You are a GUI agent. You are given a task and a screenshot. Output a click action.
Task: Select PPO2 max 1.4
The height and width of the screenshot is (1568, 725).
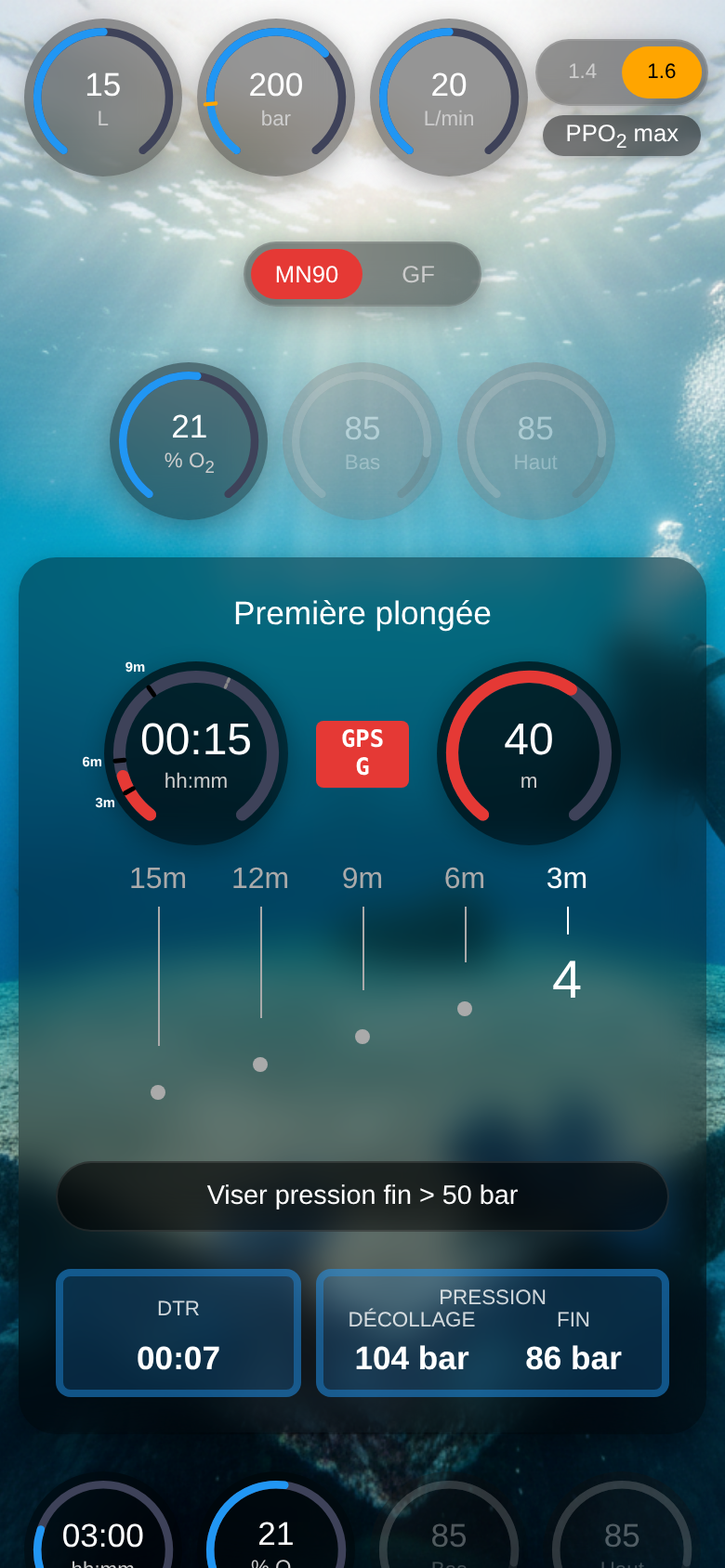[583, 72]
